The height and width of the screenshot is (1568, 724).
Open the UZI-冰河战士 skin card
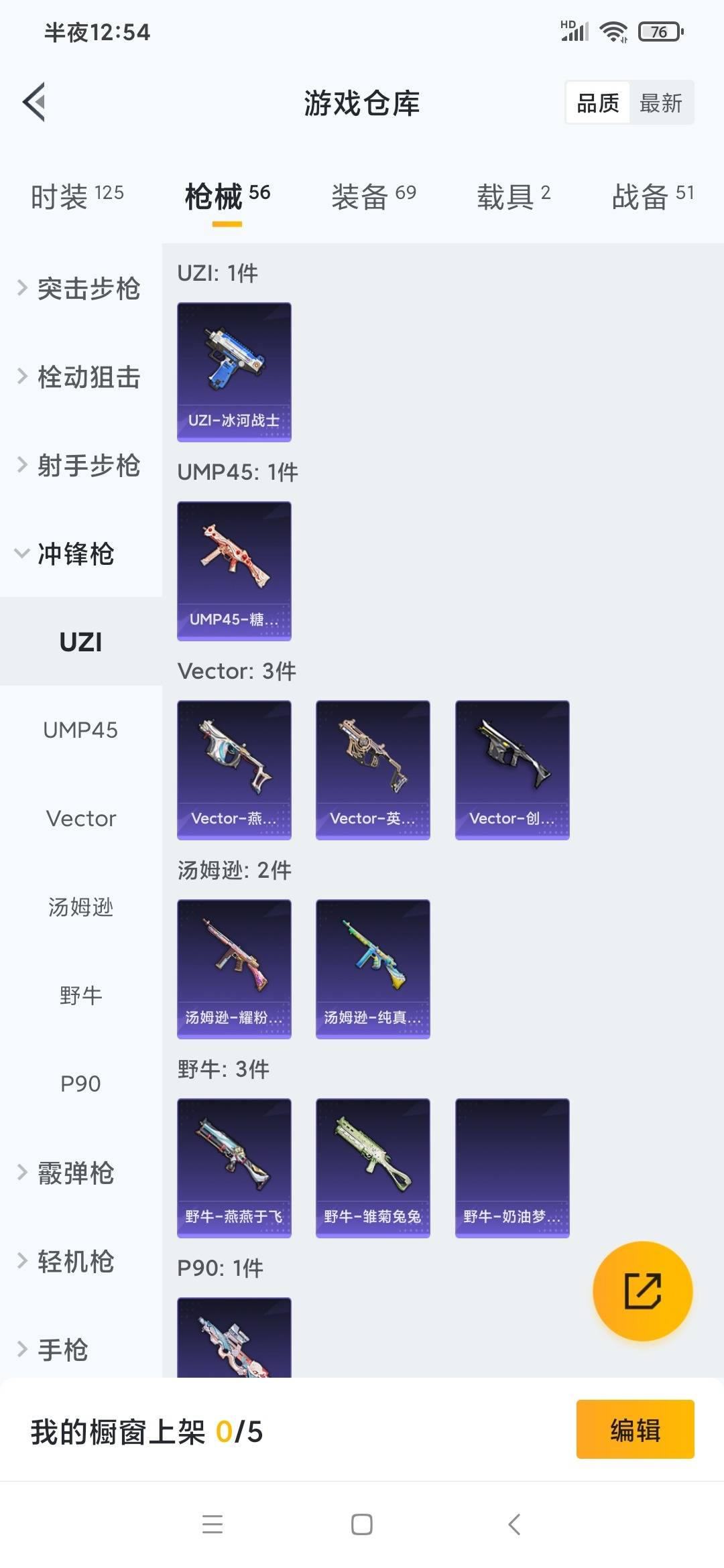pos(234,372)
